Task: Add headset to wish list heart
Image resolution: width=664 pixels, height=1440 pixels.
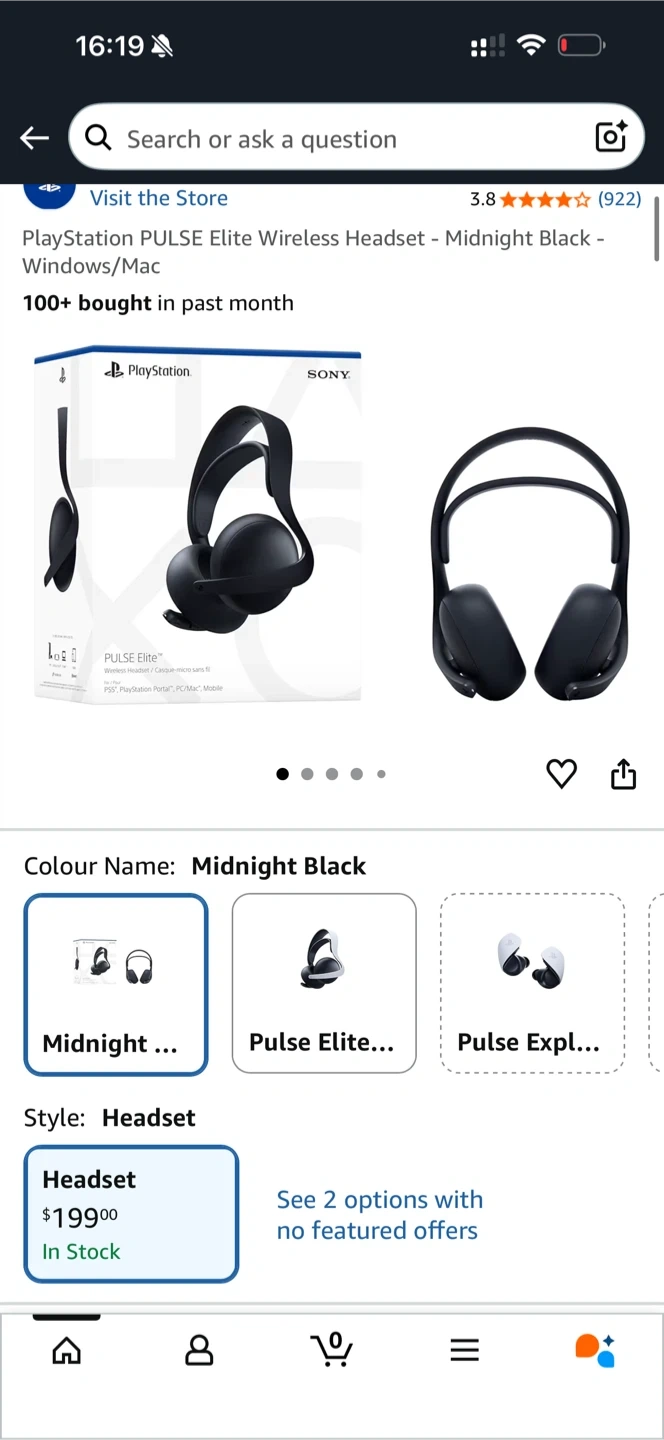Action: tap(561, 774)
